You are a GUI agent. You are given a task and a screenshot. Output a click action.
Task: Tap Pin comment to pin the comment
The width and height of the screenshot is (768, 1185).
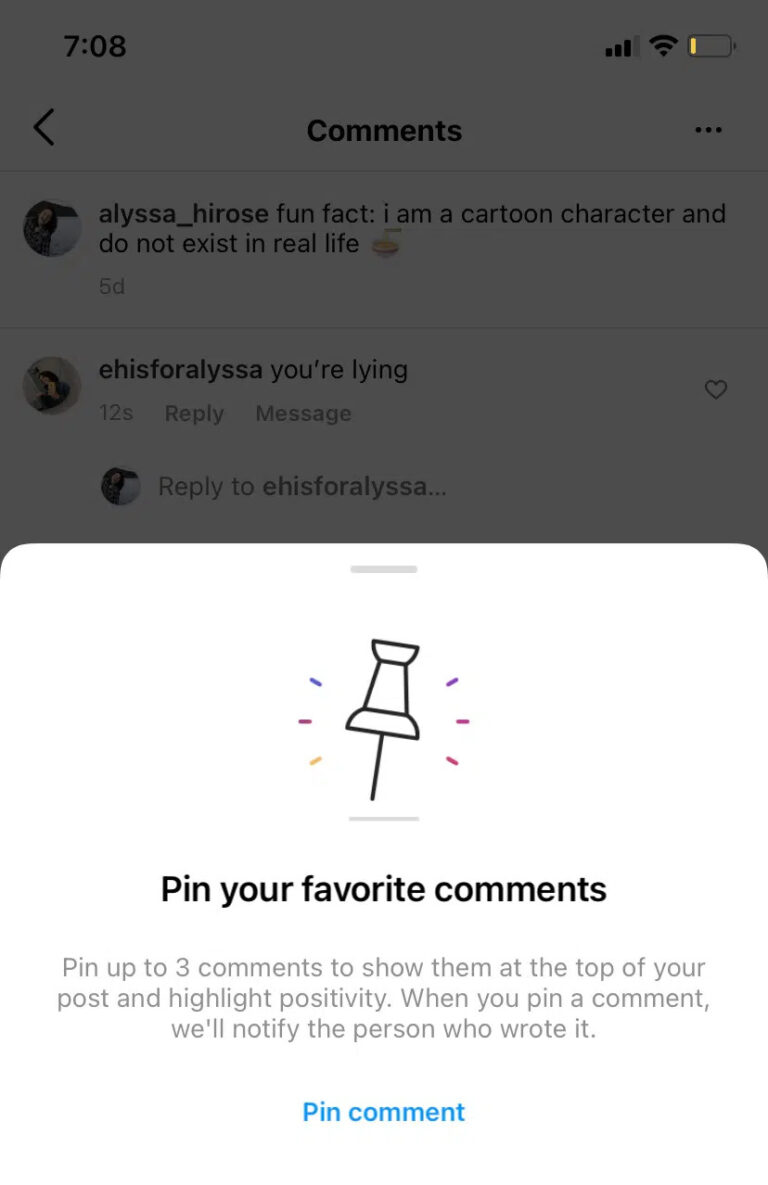[x=384, y=1112]
